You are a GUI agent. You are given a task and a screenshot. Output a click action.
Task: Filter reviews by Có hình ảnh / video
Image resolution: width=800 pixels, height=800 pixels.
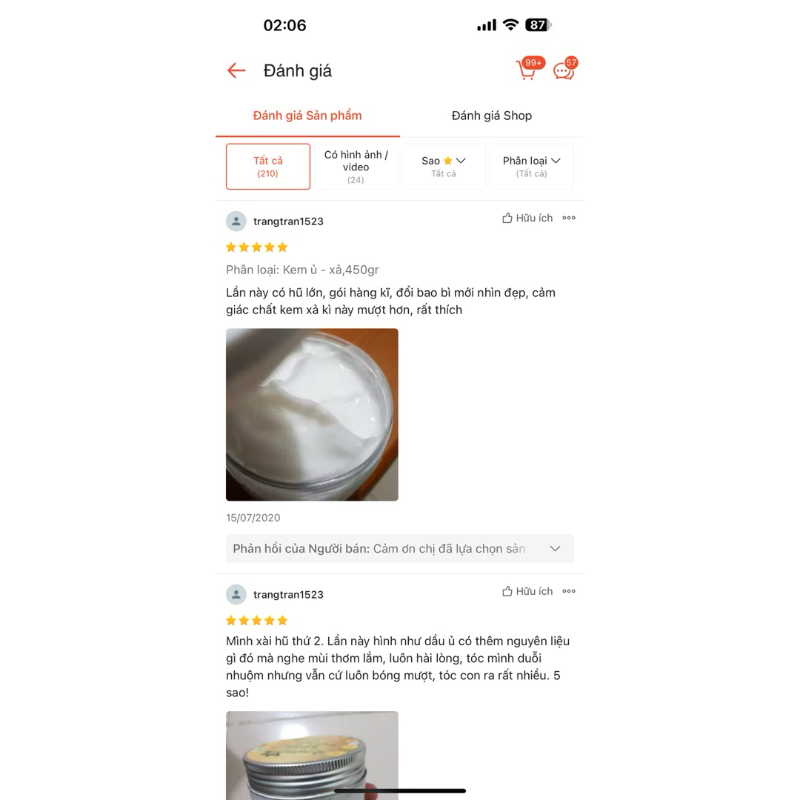pyautogui.click(x=356, y=166)
